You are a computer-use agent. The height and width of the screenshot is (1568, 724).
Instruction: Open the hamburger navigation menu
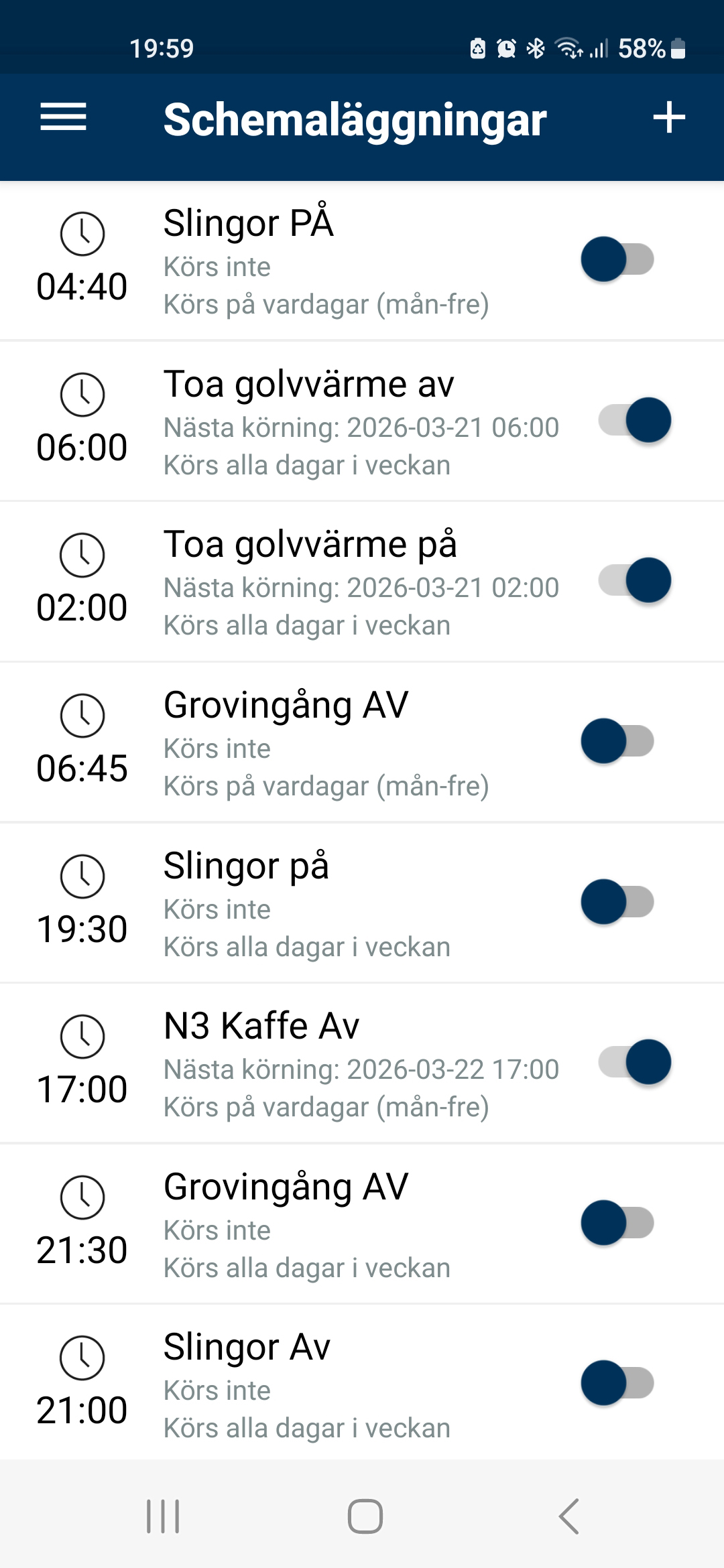64,118
